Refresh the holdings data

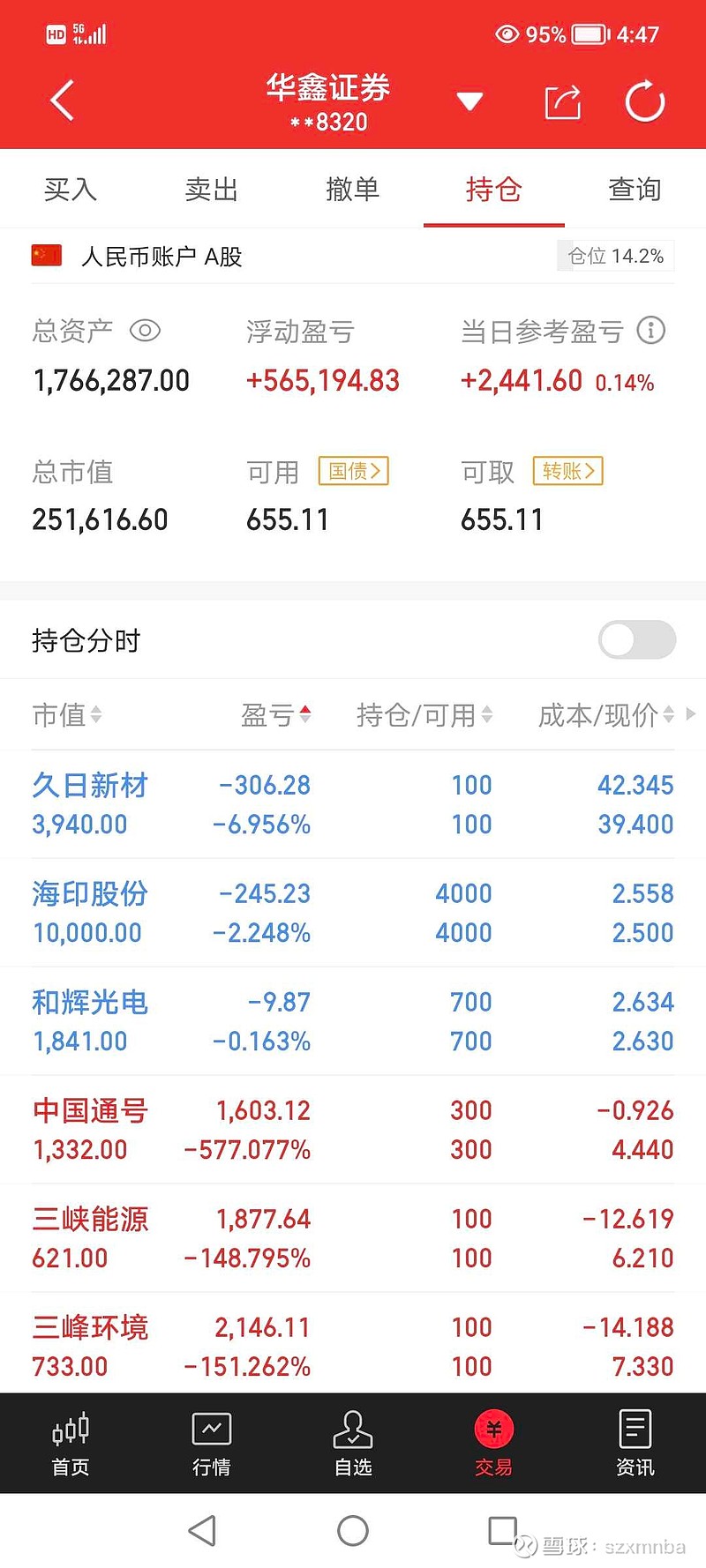click(x=645, y=101)
